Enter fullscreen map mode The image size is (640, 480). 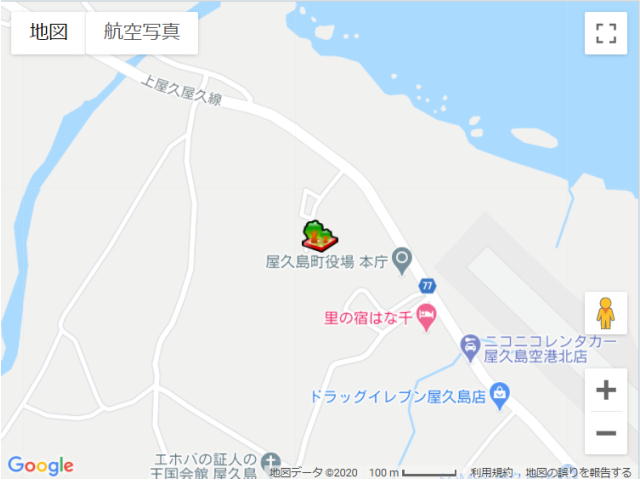[605, 33]
